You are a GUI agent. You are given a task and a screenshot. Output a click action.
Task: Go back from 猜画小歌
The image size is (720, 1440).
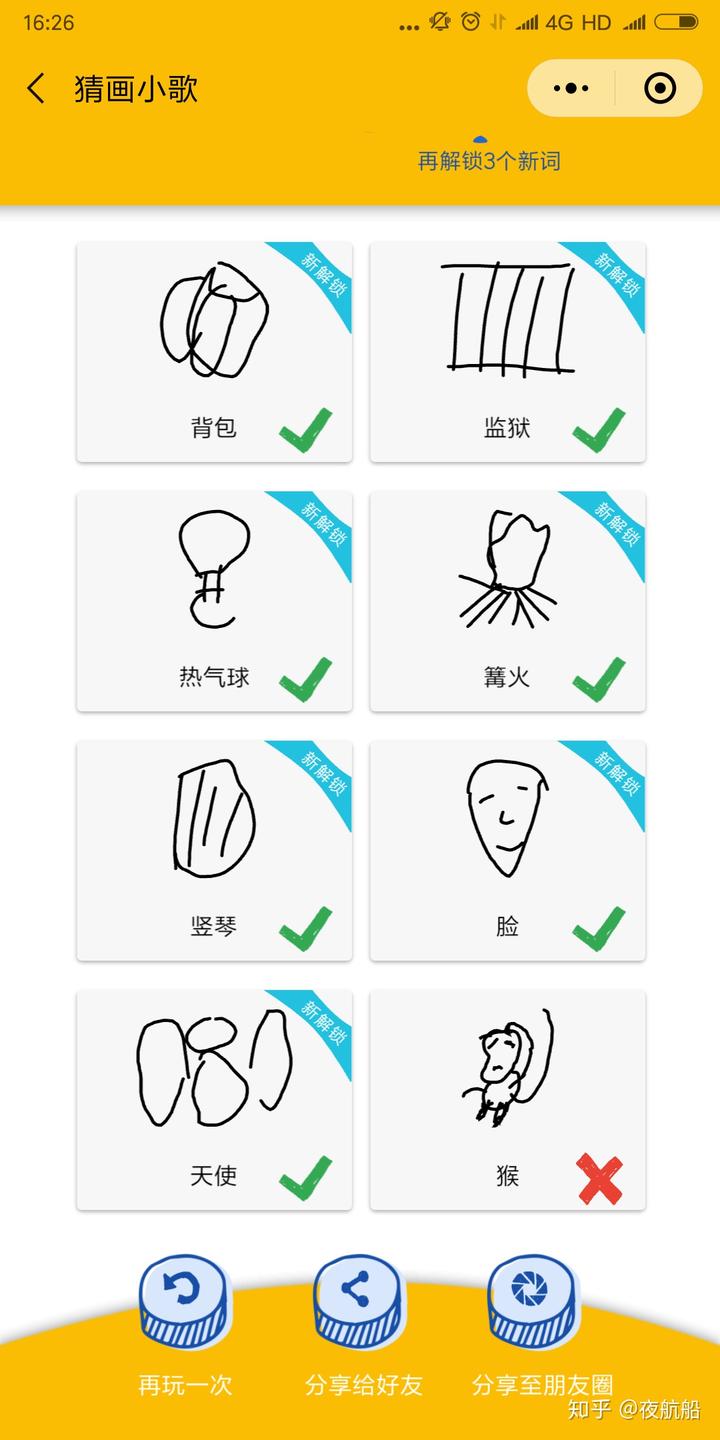click(x=36, y=88)
